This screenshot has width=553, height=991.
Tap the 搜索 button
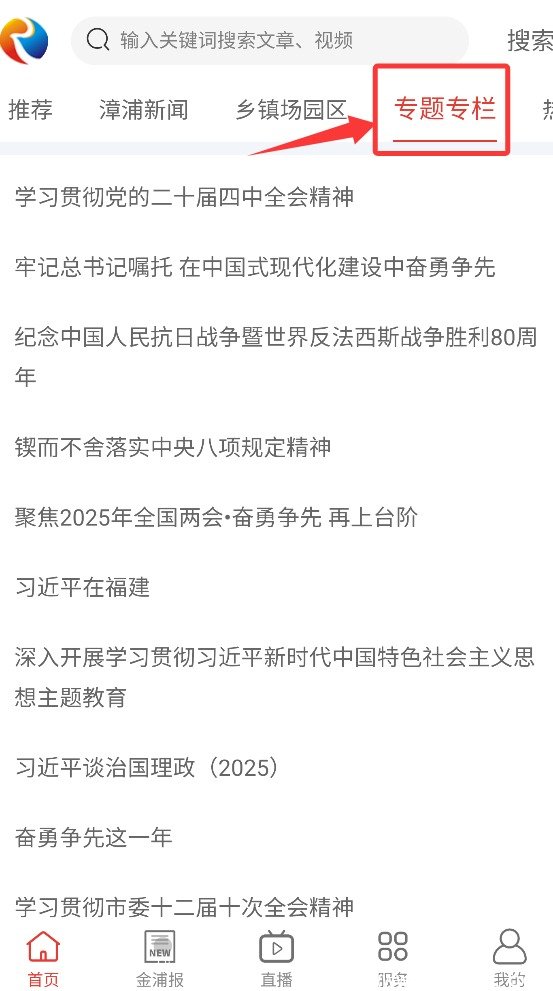(x=530, y=40)
